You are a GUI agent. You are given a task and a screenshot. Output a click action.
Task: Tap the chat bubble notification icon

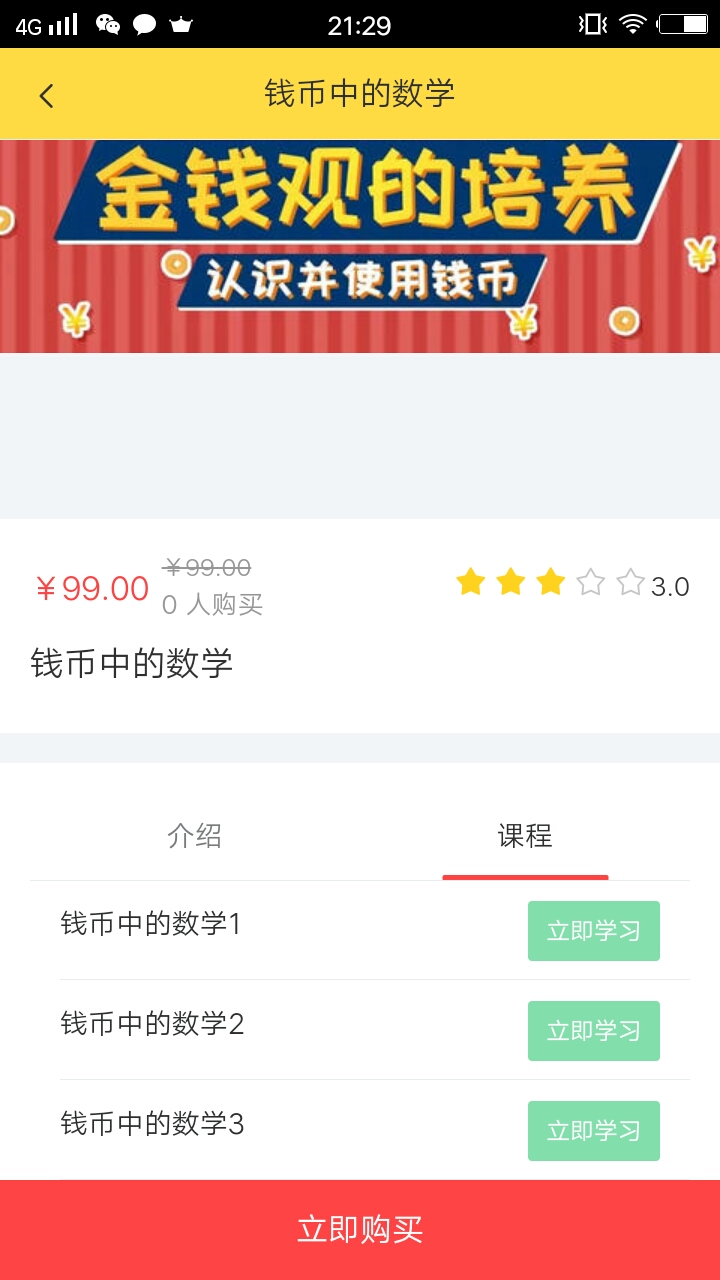pos(143,25)
